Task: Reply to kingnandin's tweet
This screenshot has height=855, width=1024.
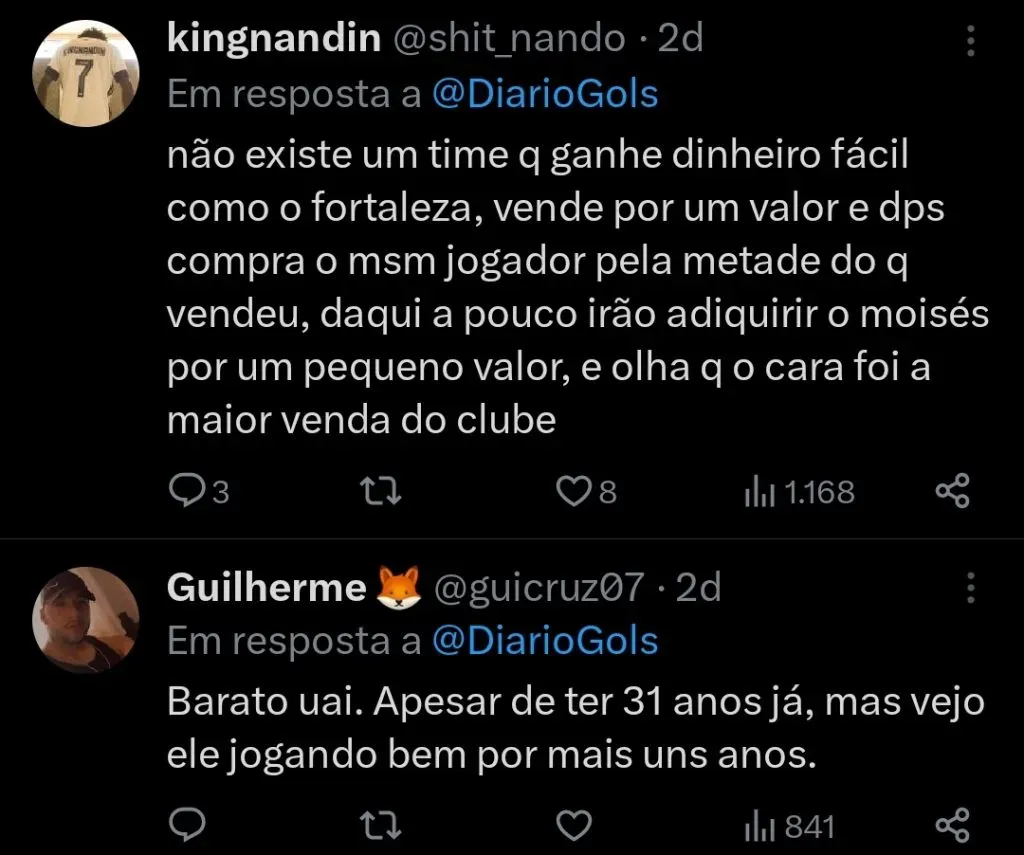Action: tap(185, 491)
